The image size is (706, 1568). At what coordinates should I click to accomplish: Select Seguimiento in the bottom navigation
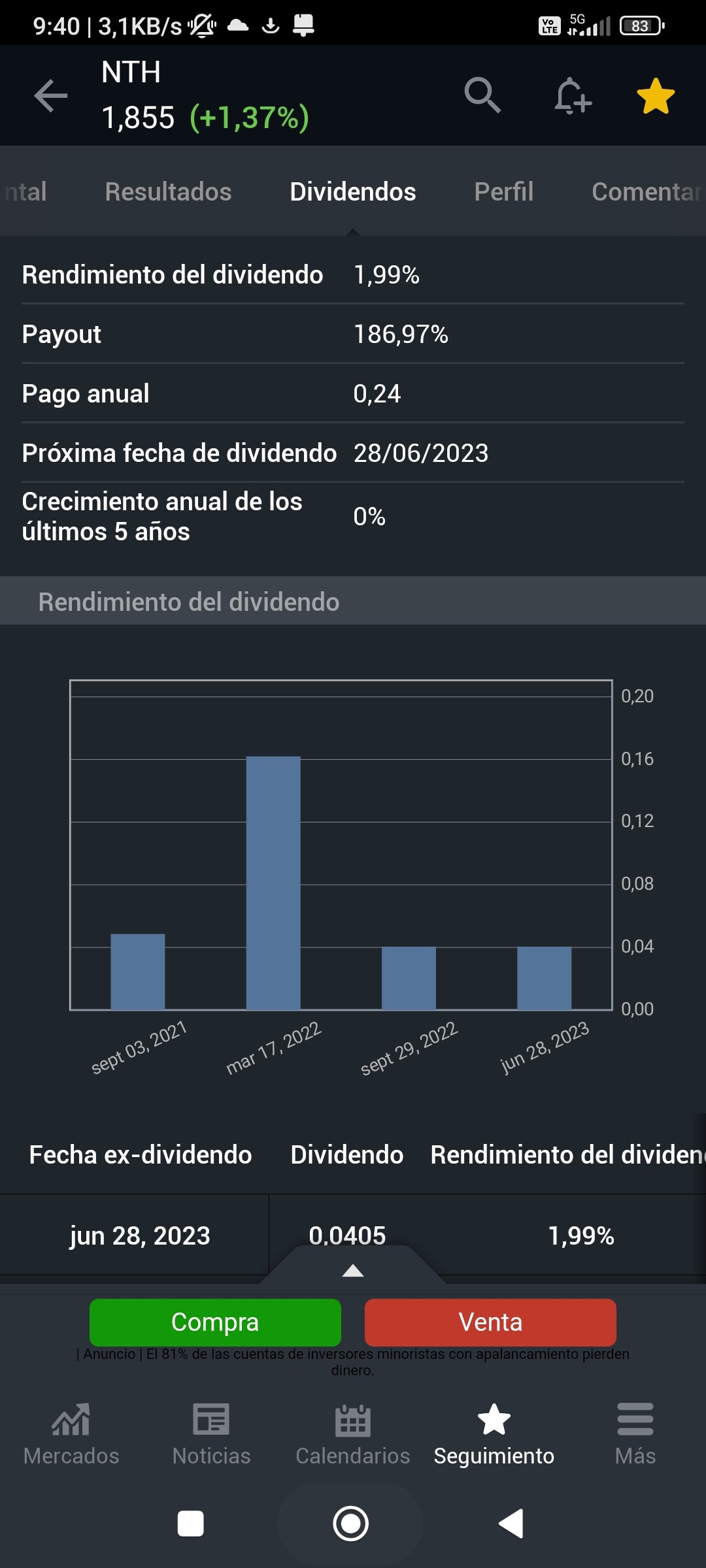[494, 1435]
